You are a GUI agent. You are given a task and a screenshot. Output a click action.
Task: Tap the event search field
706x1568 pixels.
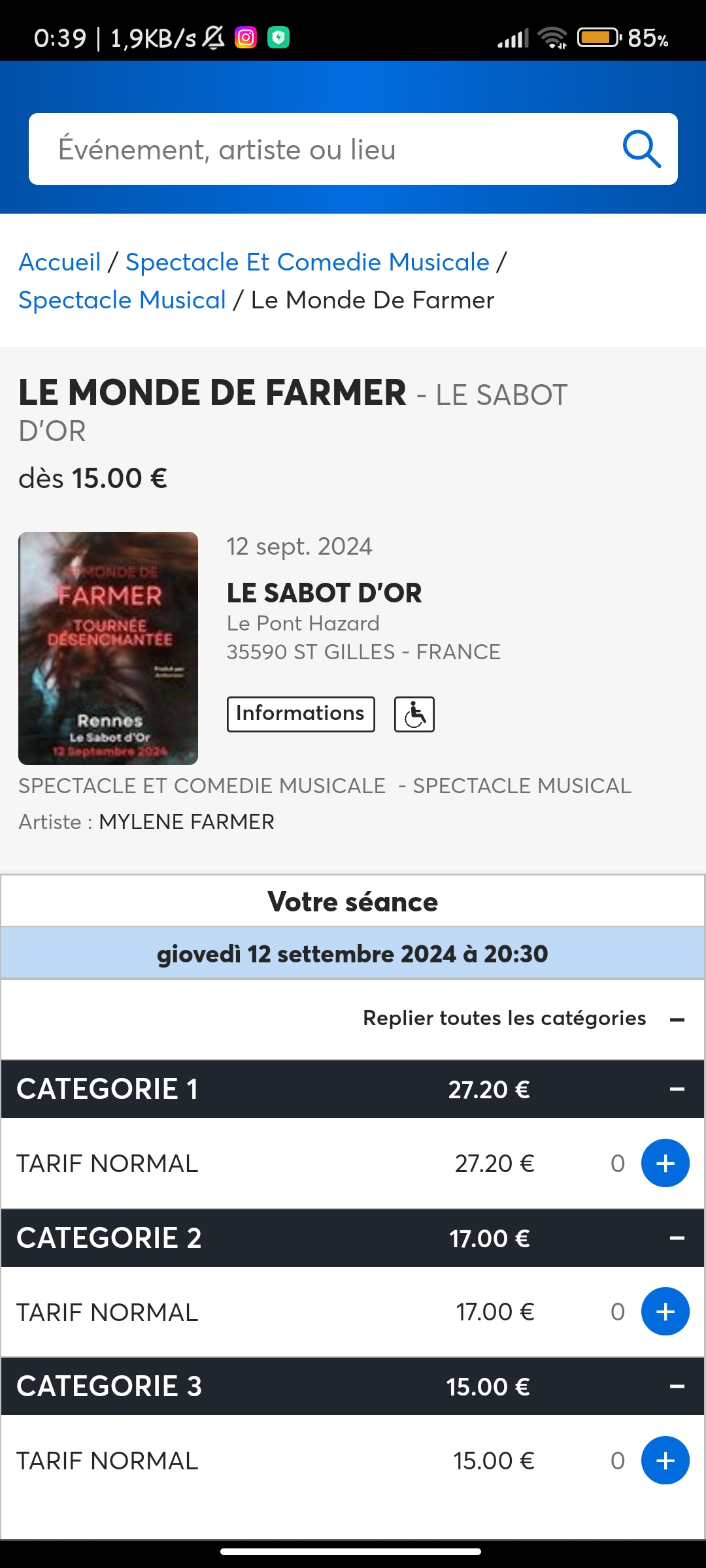[353, 149]
